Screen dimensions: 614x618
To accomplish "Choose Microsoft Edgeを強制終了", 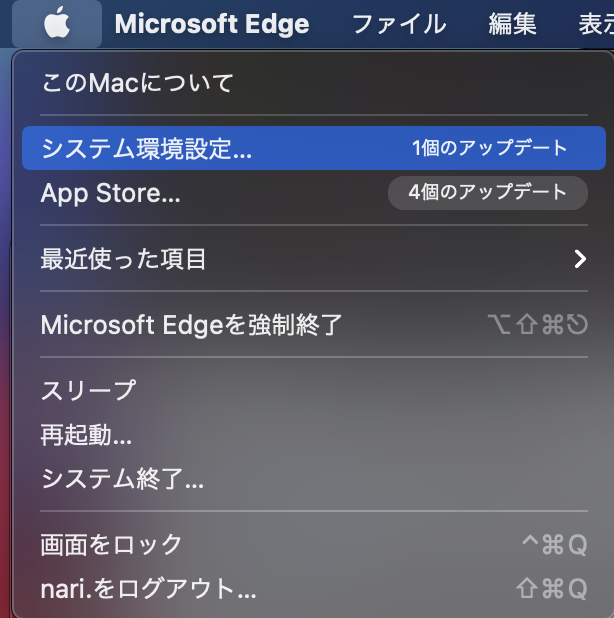I will point(192,325).
